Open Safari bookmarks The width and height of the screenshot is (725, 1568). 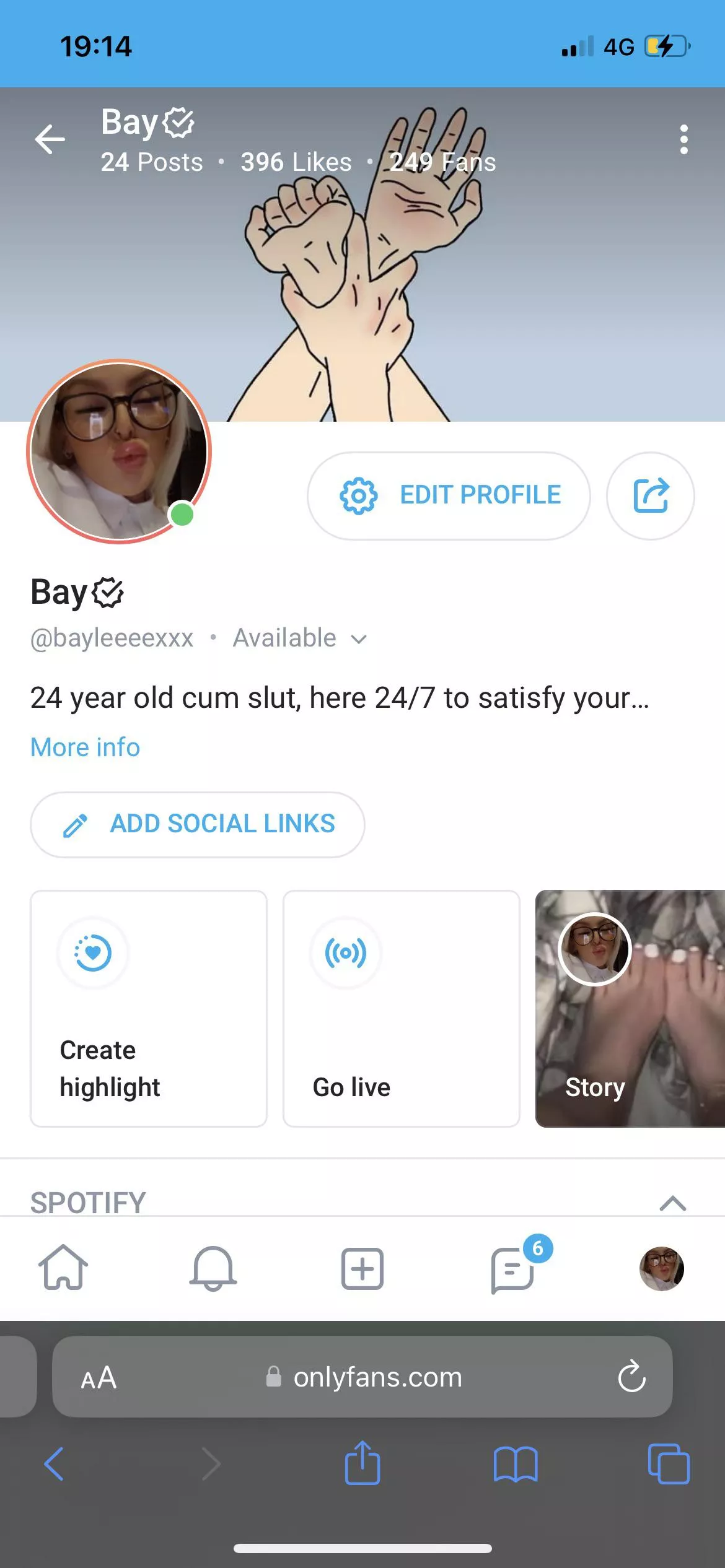516,1464
